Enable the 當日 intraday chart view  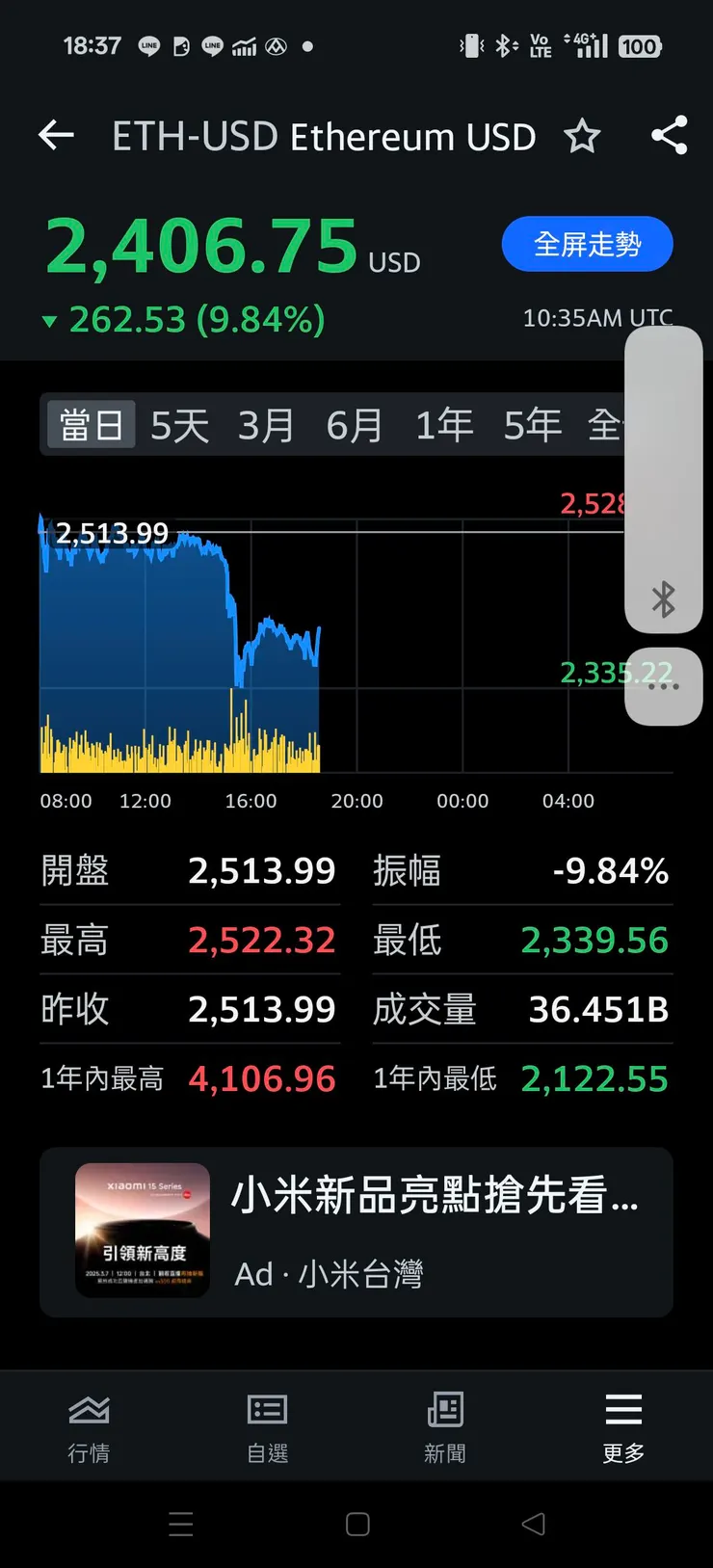click(x=90, y=424)
